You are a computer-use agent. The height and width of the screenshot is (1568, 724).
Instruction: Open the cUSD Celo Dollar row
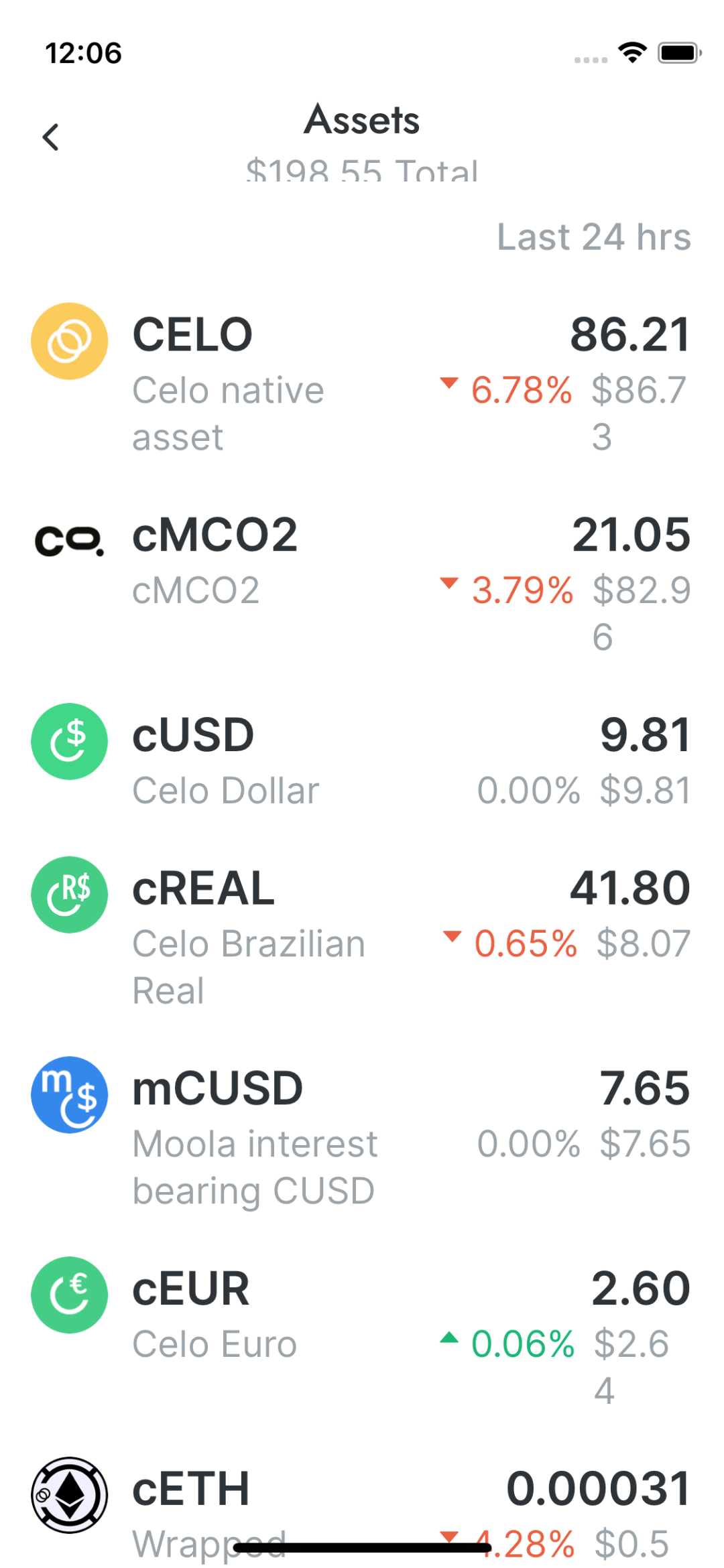point(362,761)
